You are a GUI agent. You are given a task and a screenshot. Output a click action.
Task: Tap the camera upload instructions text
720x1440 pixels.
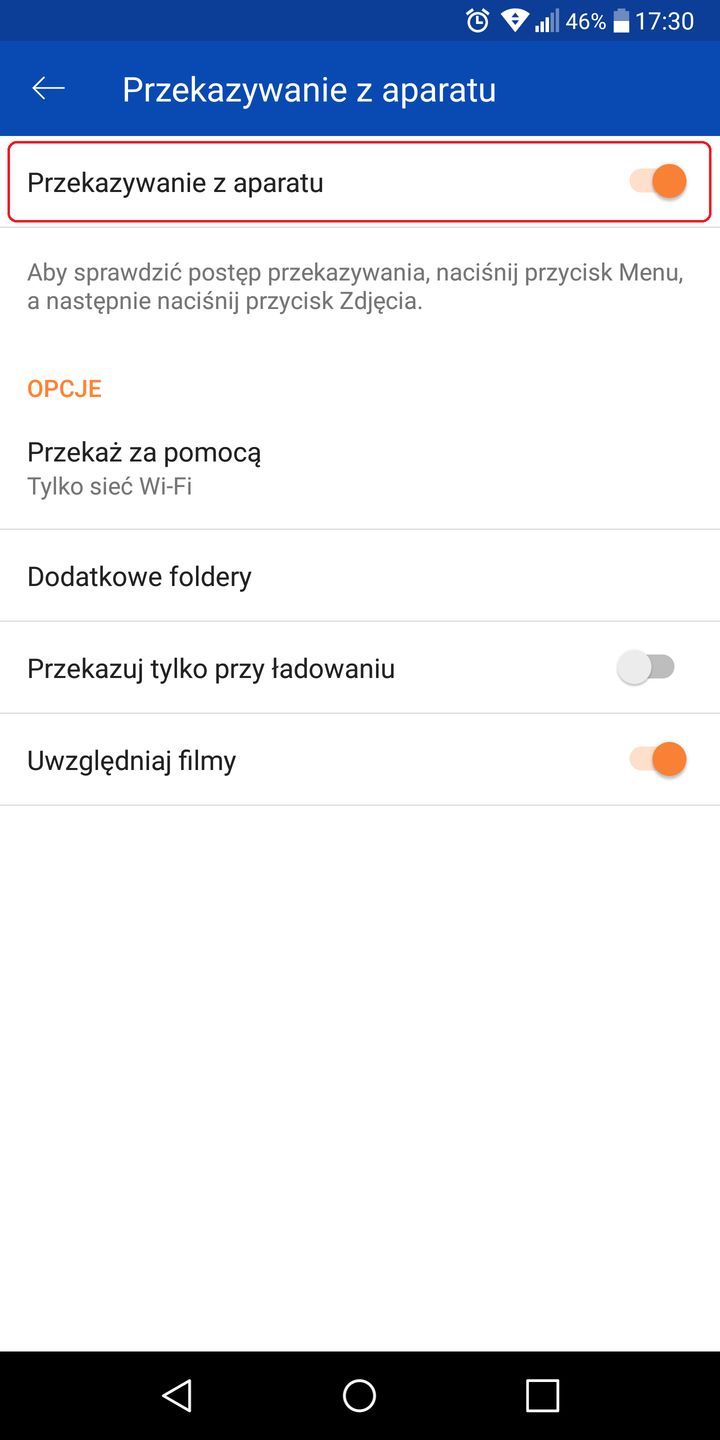pos(354,285)
